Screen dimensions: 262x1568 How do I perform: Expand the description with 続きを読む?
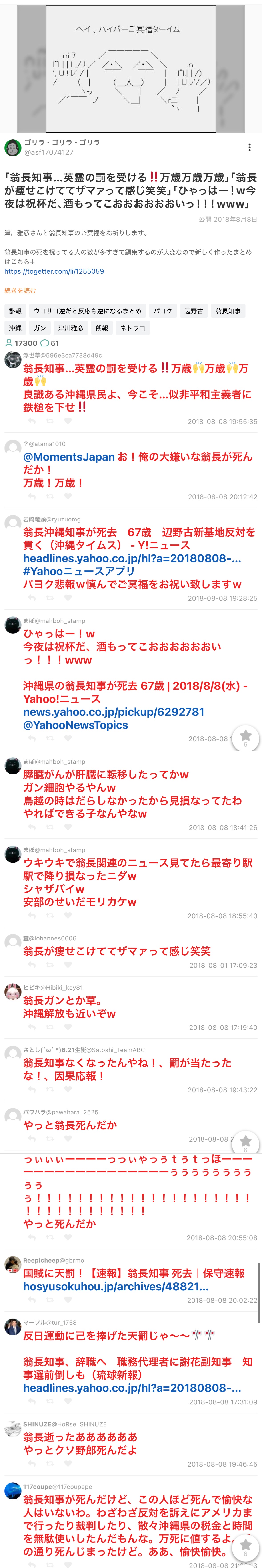(20, 290)
